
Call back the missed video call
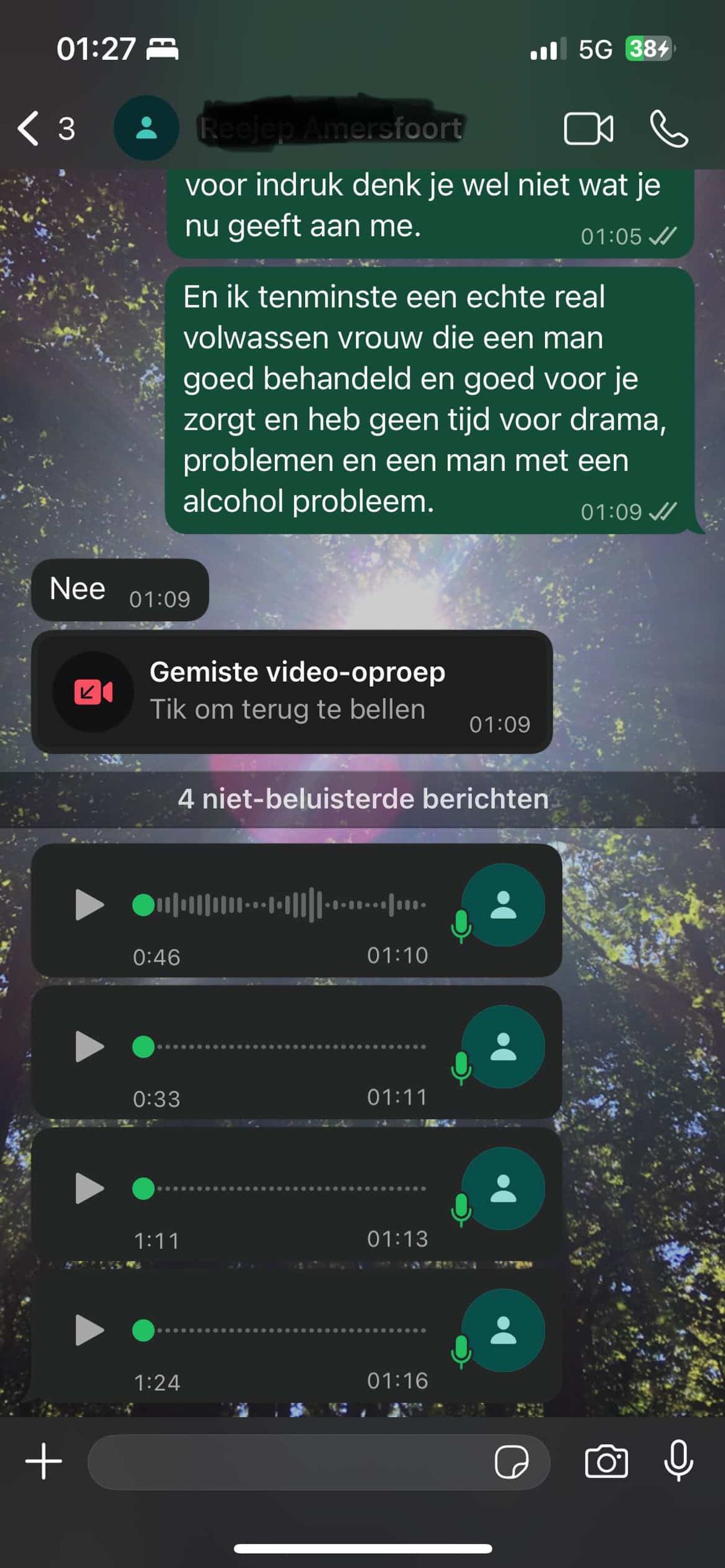point(291,692)
